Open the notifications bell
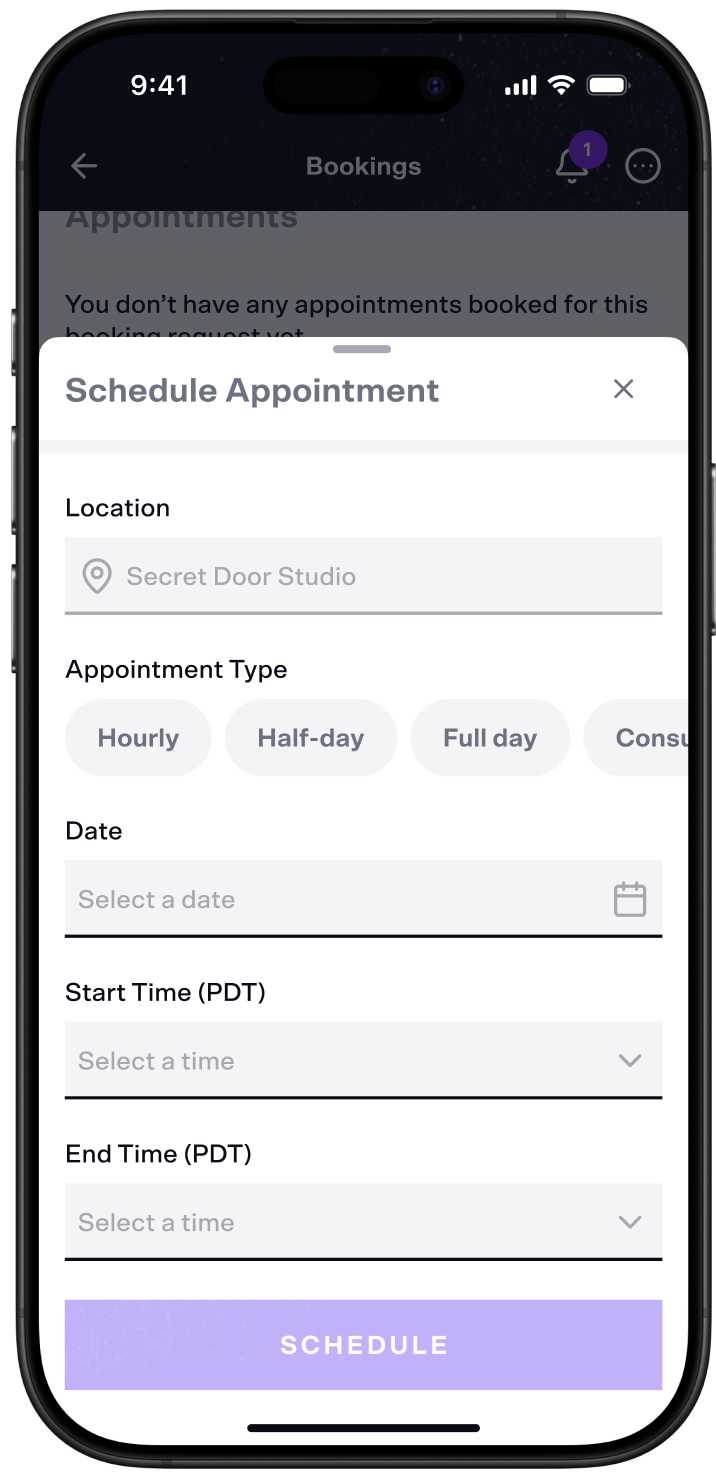The height and width of the screenshot is (1476, 716). point(572,166)
